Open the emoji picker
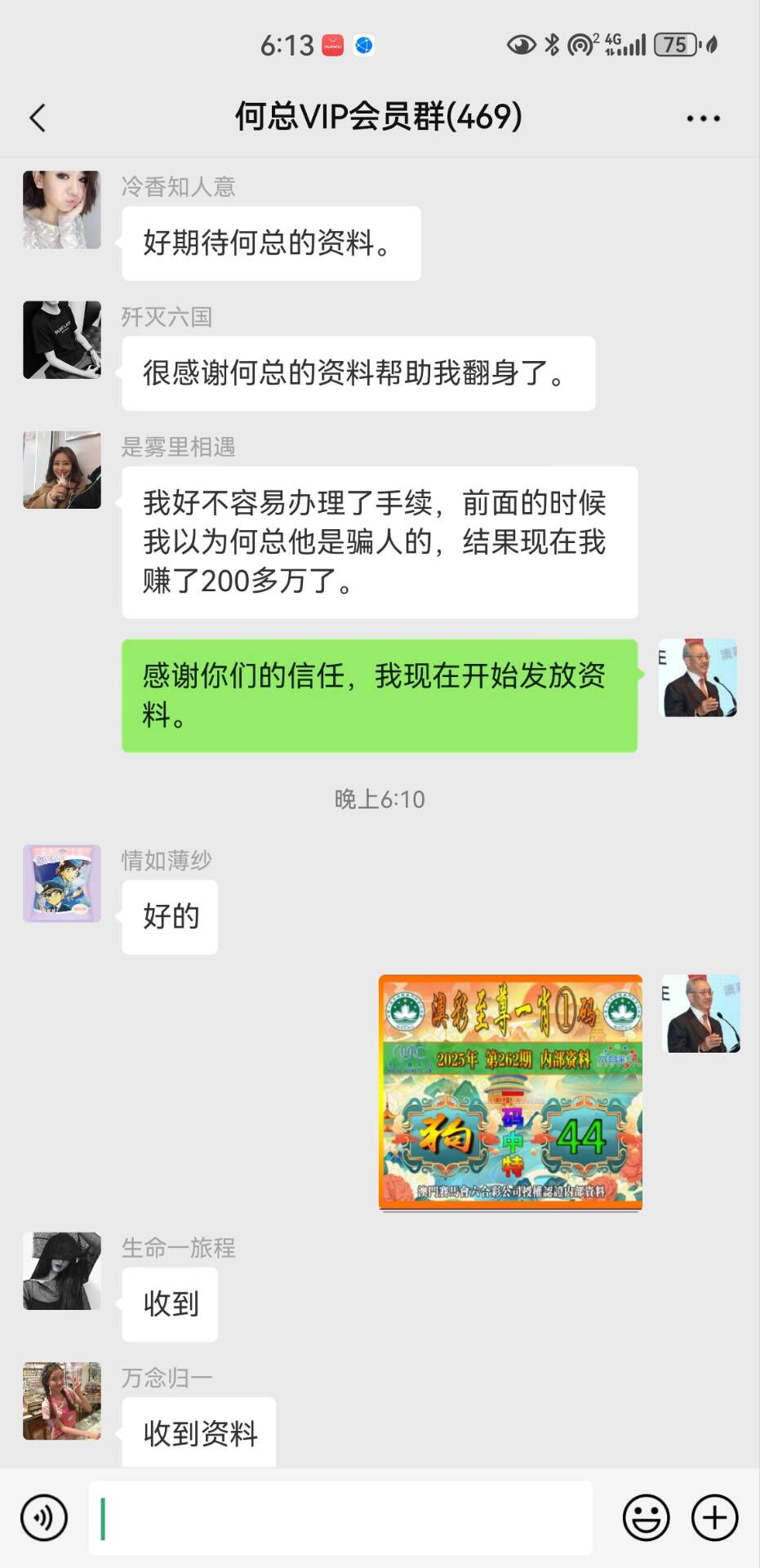Viewport: 760px width, 1568px height. pyautogui.click(x=646, y=1517)
